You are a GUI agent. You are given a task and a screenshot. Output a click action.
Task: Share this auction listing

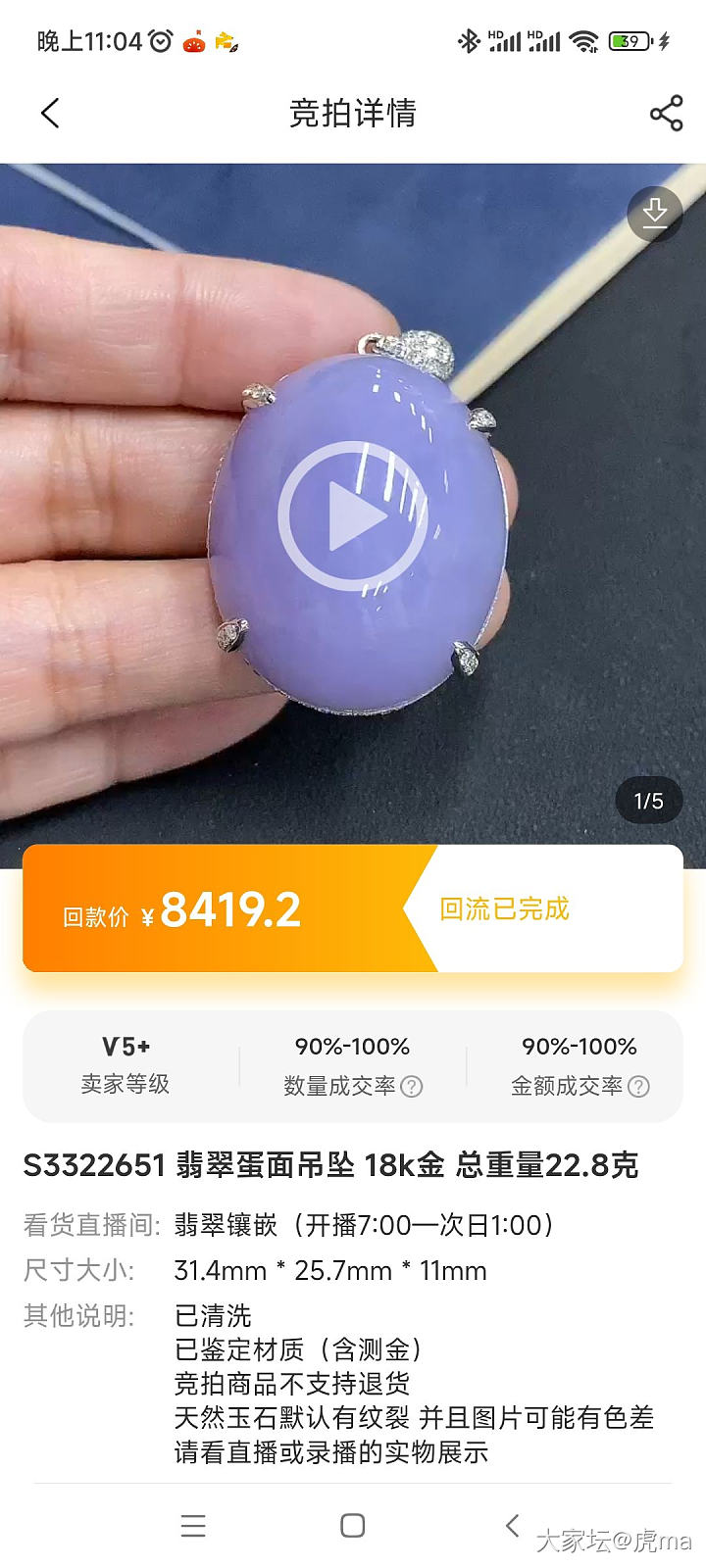(666, 114)
